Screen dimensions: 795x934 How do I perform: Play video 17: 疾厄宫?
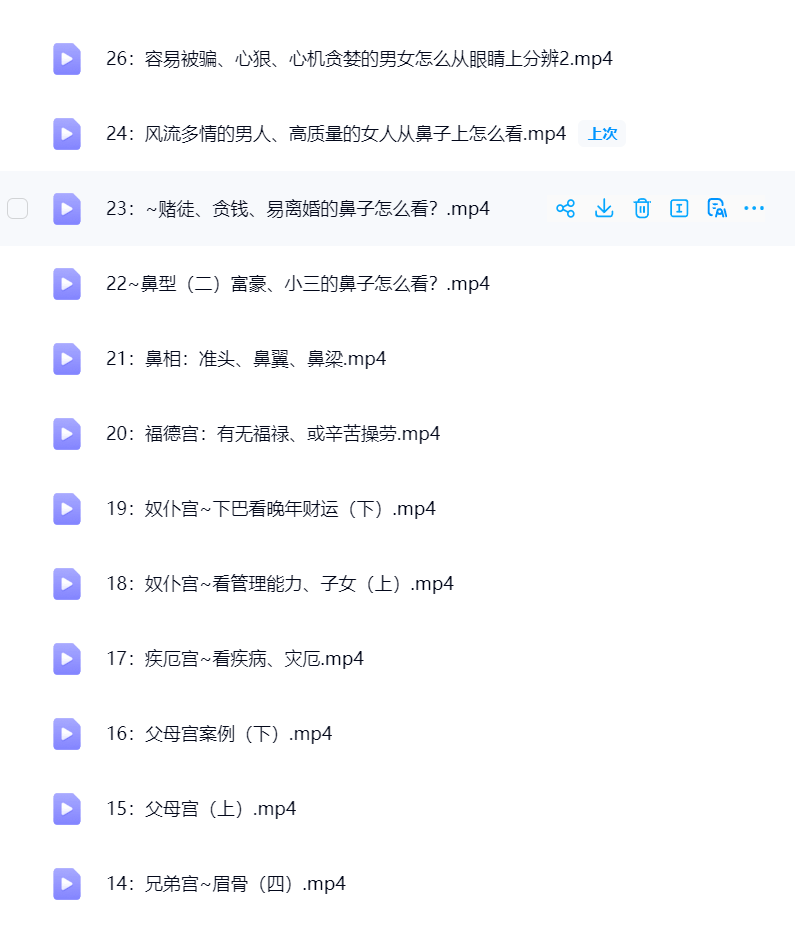coord(234,659)
